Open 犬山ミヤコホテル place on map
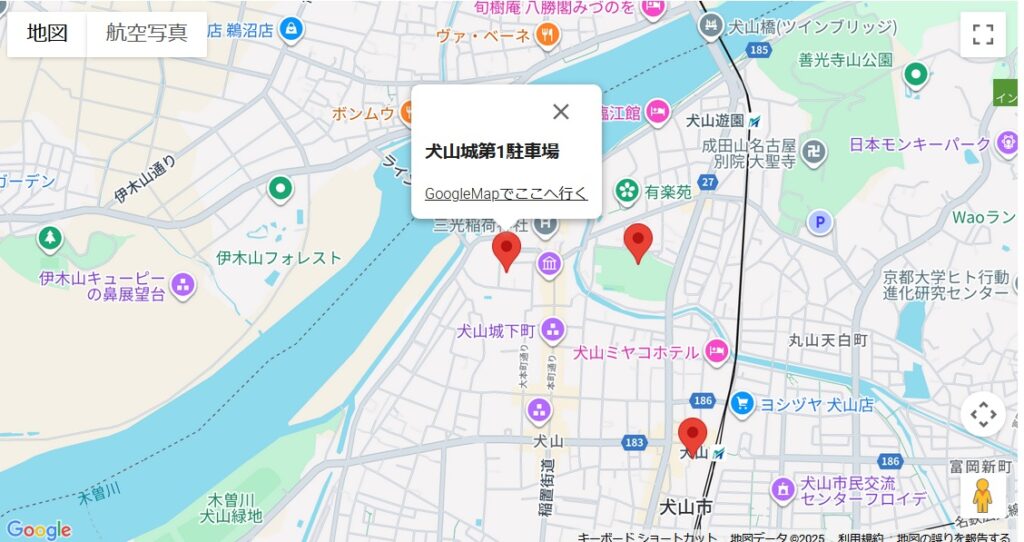Screen dimensions: 1024x542 tap(715, 351)
